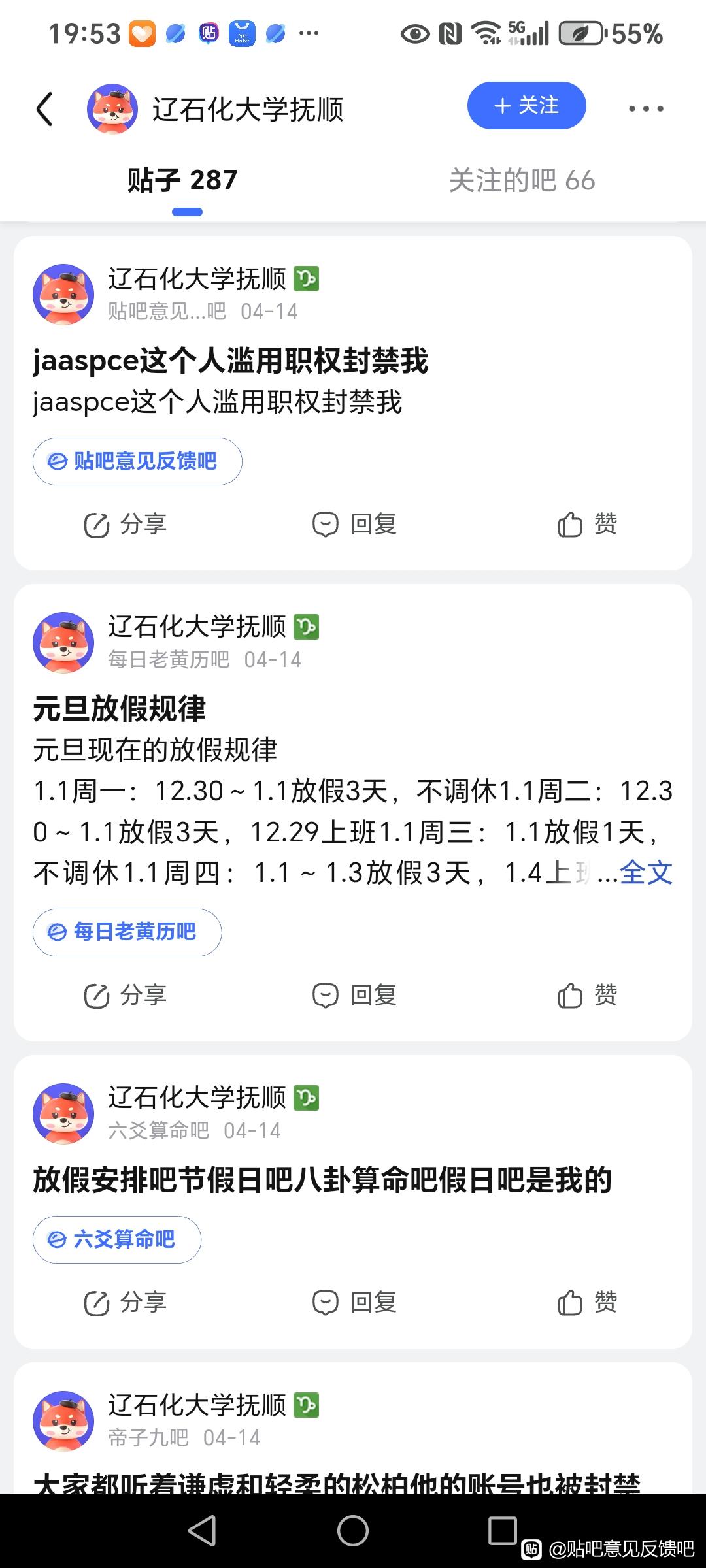Share the 元旦放假规律 post
This screenshot has height=1568, width=706.
pos(126,996)
